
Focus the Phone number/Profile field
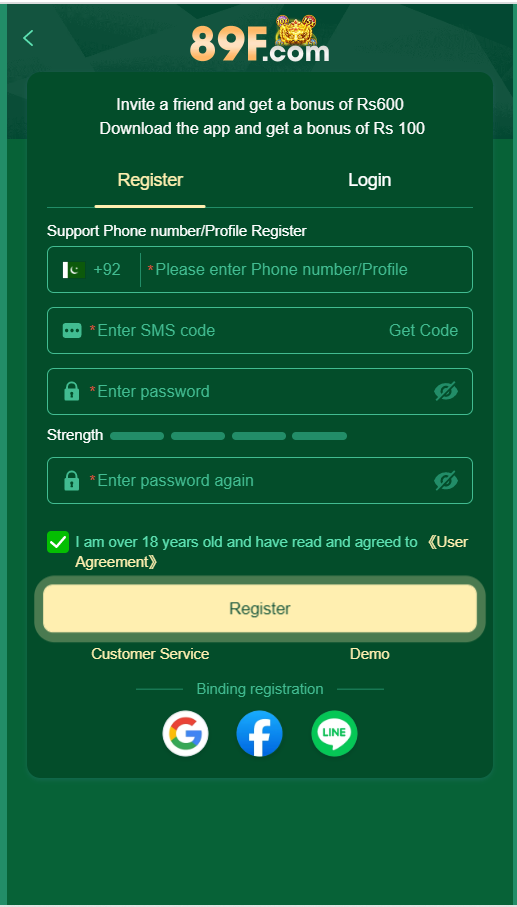point(306,270)
